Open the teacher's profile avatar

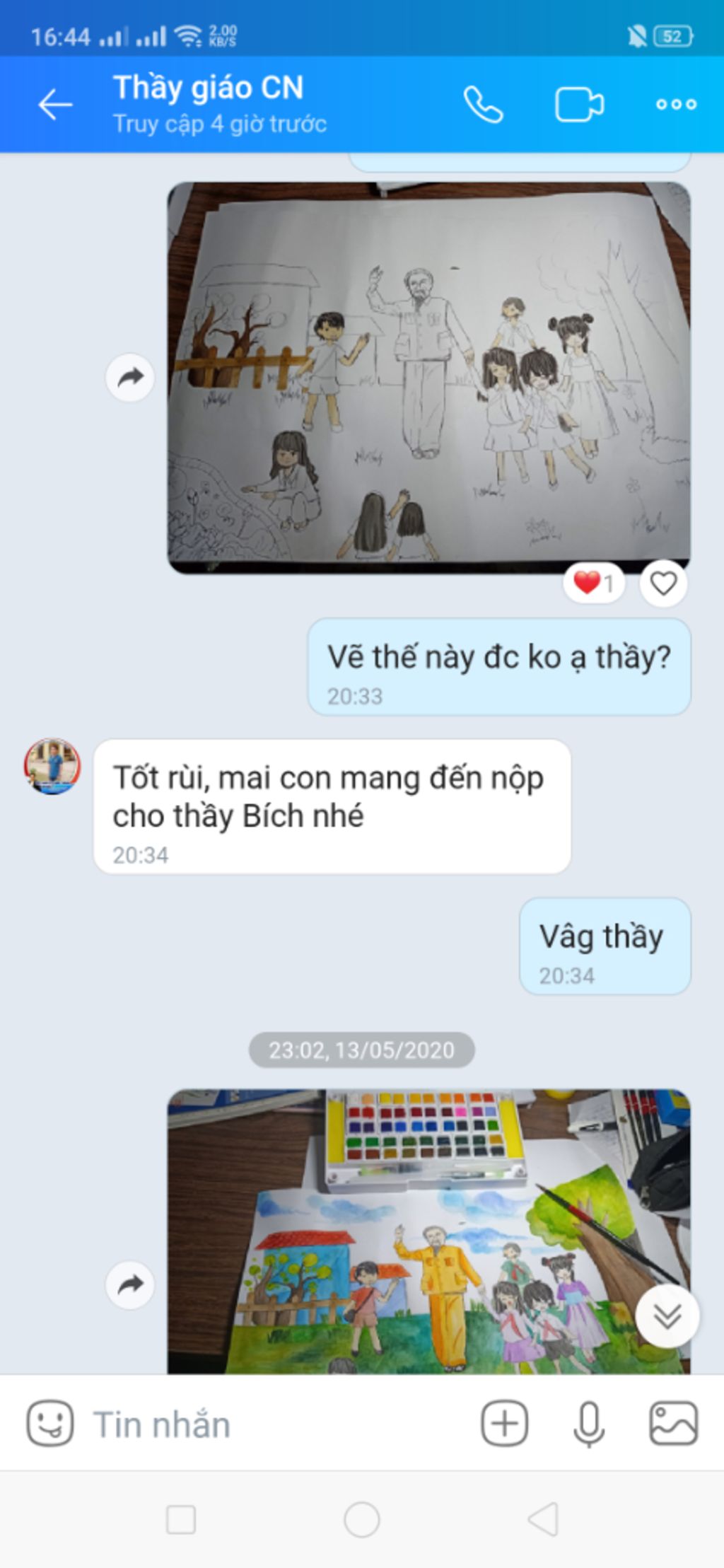(x=52, y=766)
